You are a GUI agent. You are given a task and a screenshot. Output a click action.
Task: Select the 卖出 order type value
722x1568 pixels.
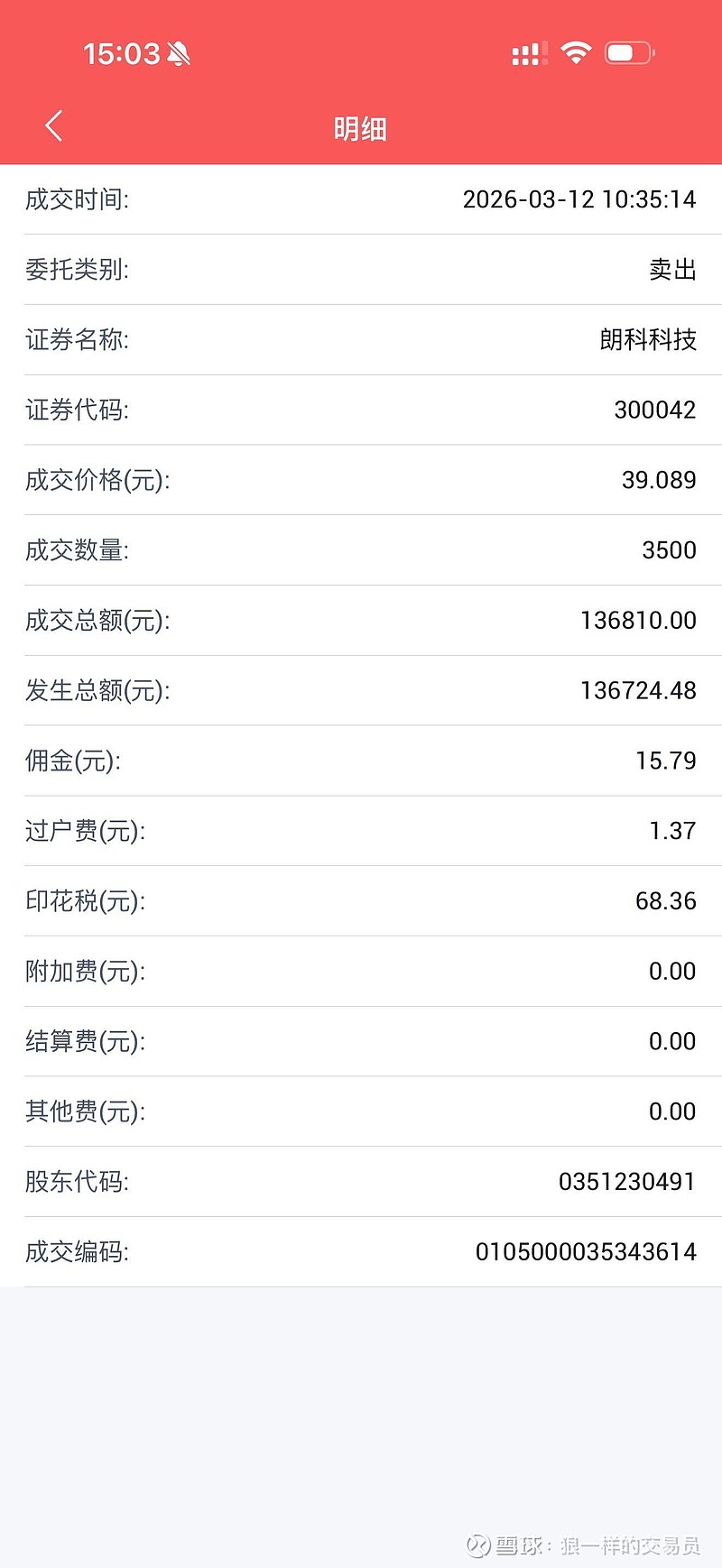pyautogui.click(x=672, y=270)
